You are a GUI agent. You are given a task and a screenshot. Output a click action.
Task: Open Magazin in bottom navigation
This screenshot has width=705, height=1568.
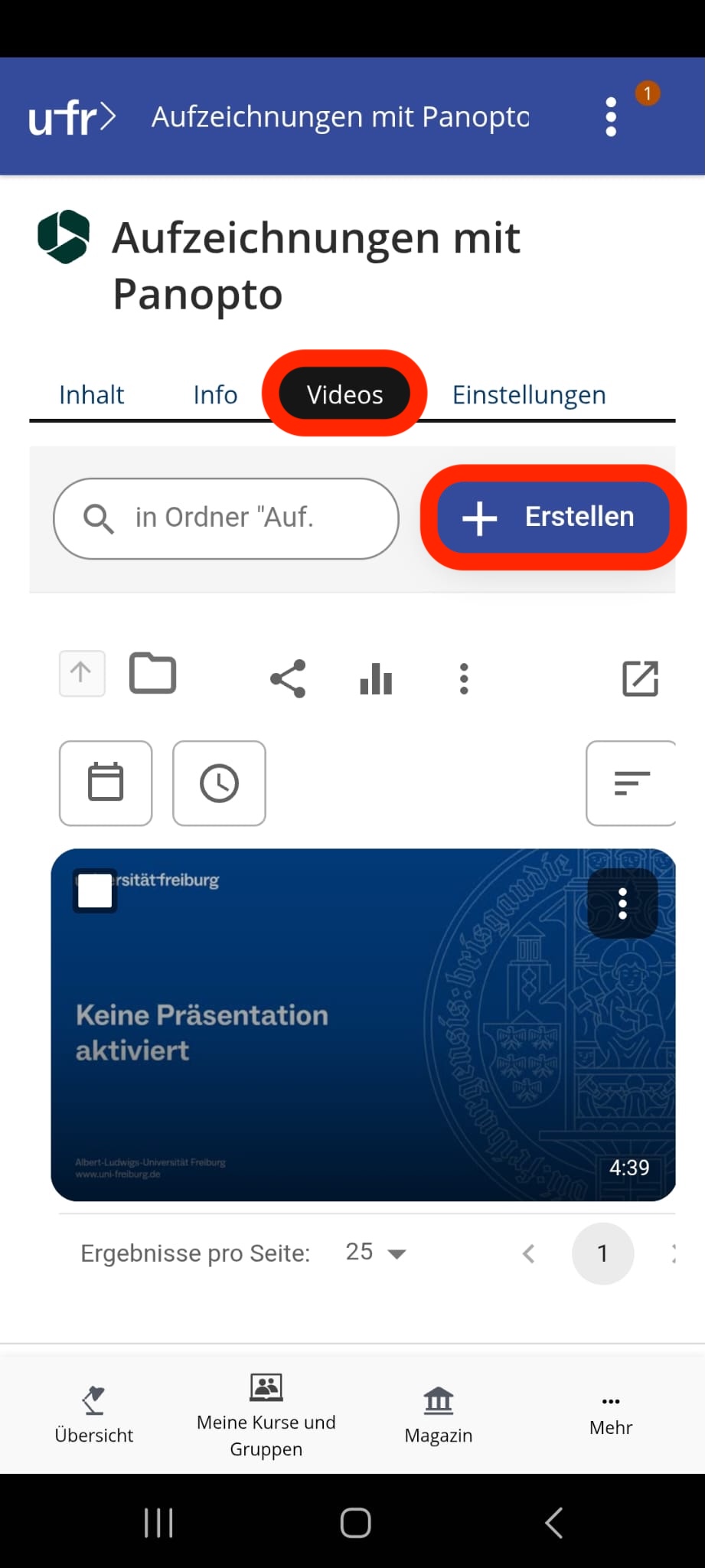[438, 1415]
